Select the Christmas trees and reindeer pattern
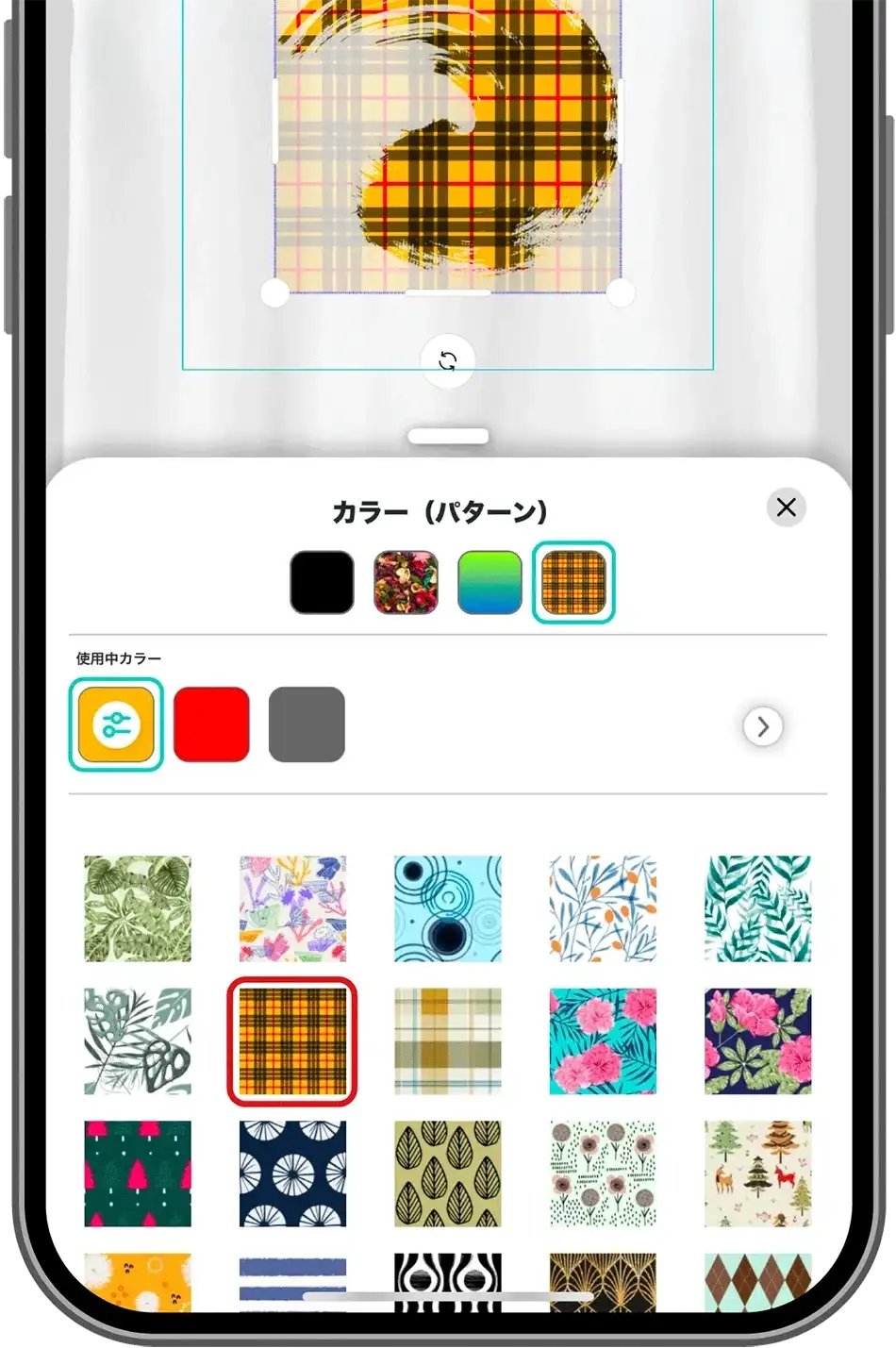Image resolution: width=896 pixels, height=1348 pixels. 757,1173
